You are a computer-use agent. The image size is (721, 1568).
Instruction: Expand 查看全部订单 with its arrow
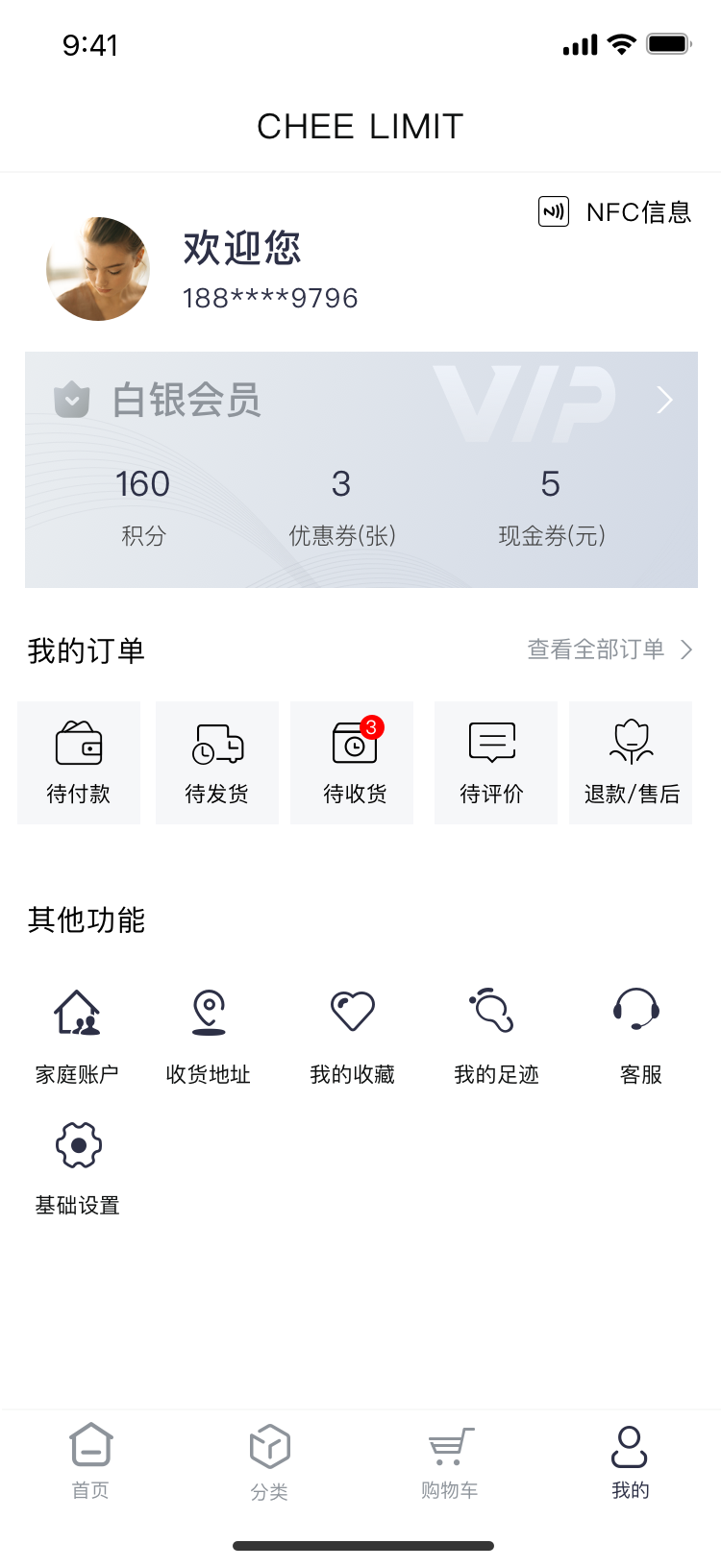pyautogui.click(x=608, y=649)
